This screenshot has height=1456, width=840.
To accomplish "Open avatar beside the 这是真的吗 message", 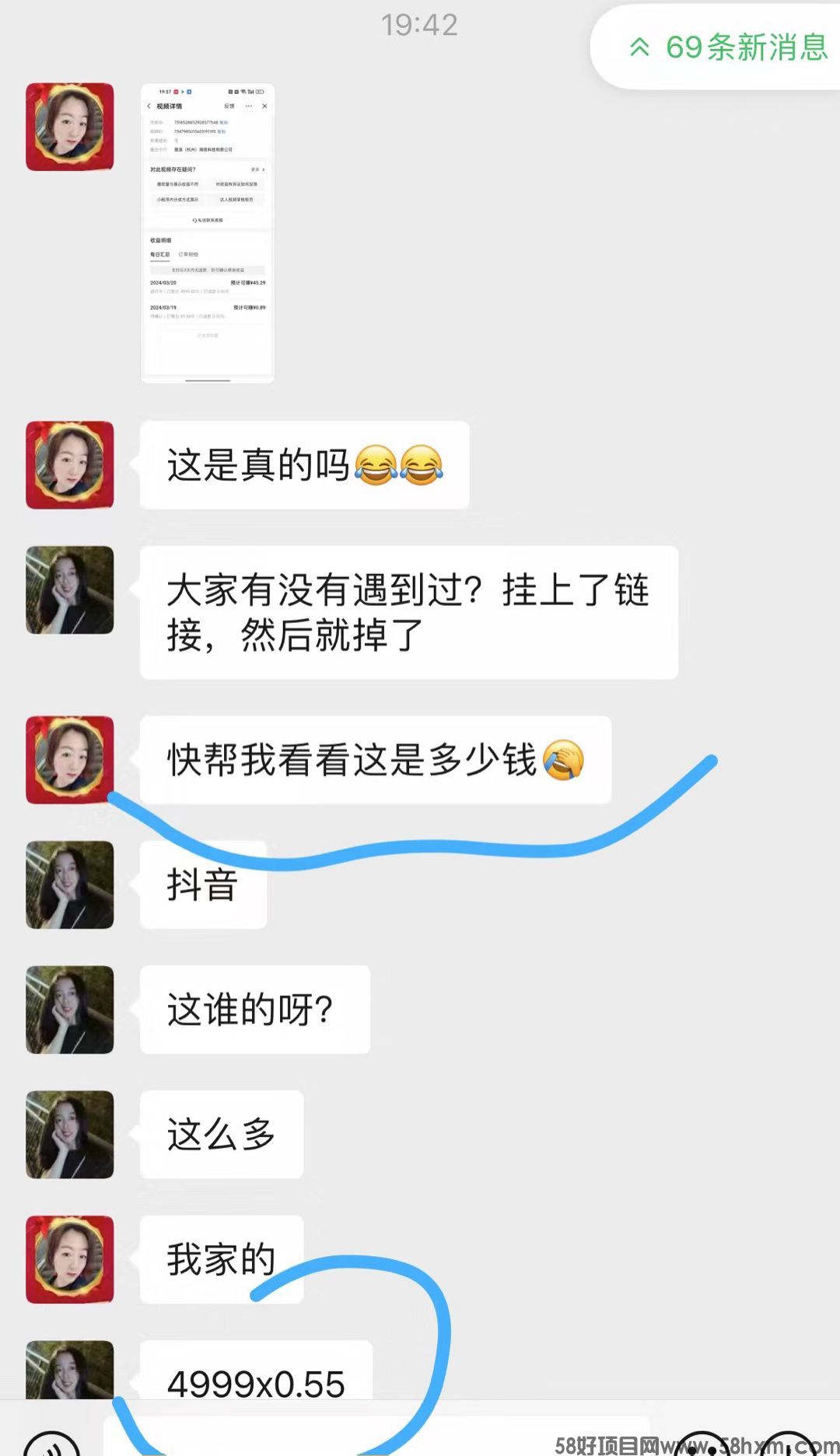I will point(70,465).
